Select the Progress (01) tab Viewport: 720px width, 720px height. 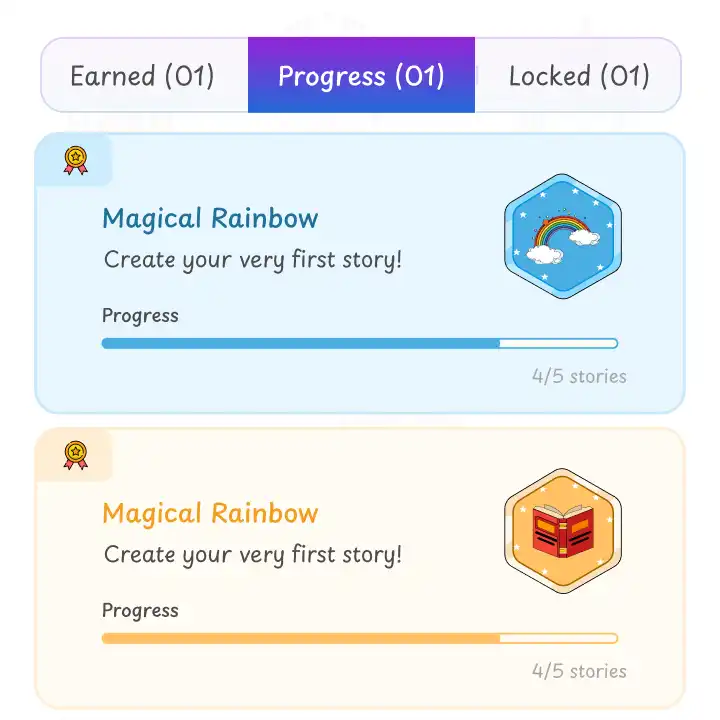point(361,76)
